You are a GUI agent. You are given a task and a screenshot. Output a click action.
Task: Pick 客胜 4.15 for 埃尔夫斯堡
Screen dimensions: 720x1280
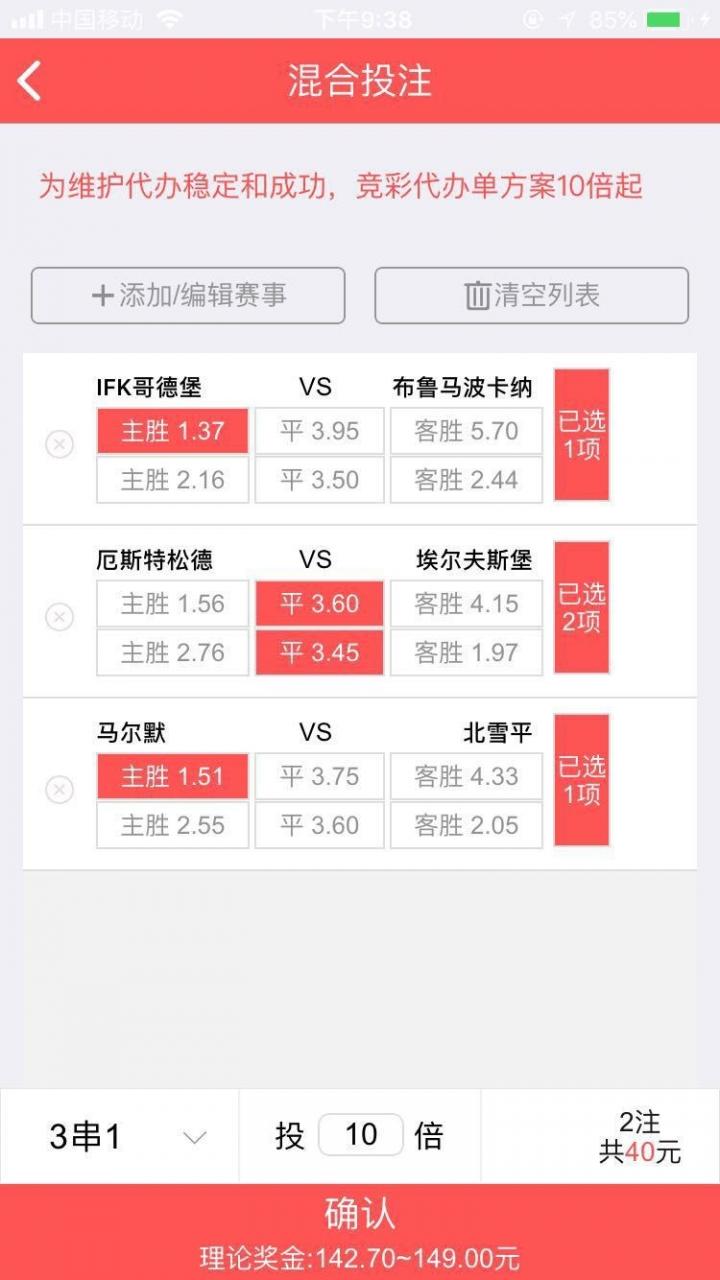point(466,604)
